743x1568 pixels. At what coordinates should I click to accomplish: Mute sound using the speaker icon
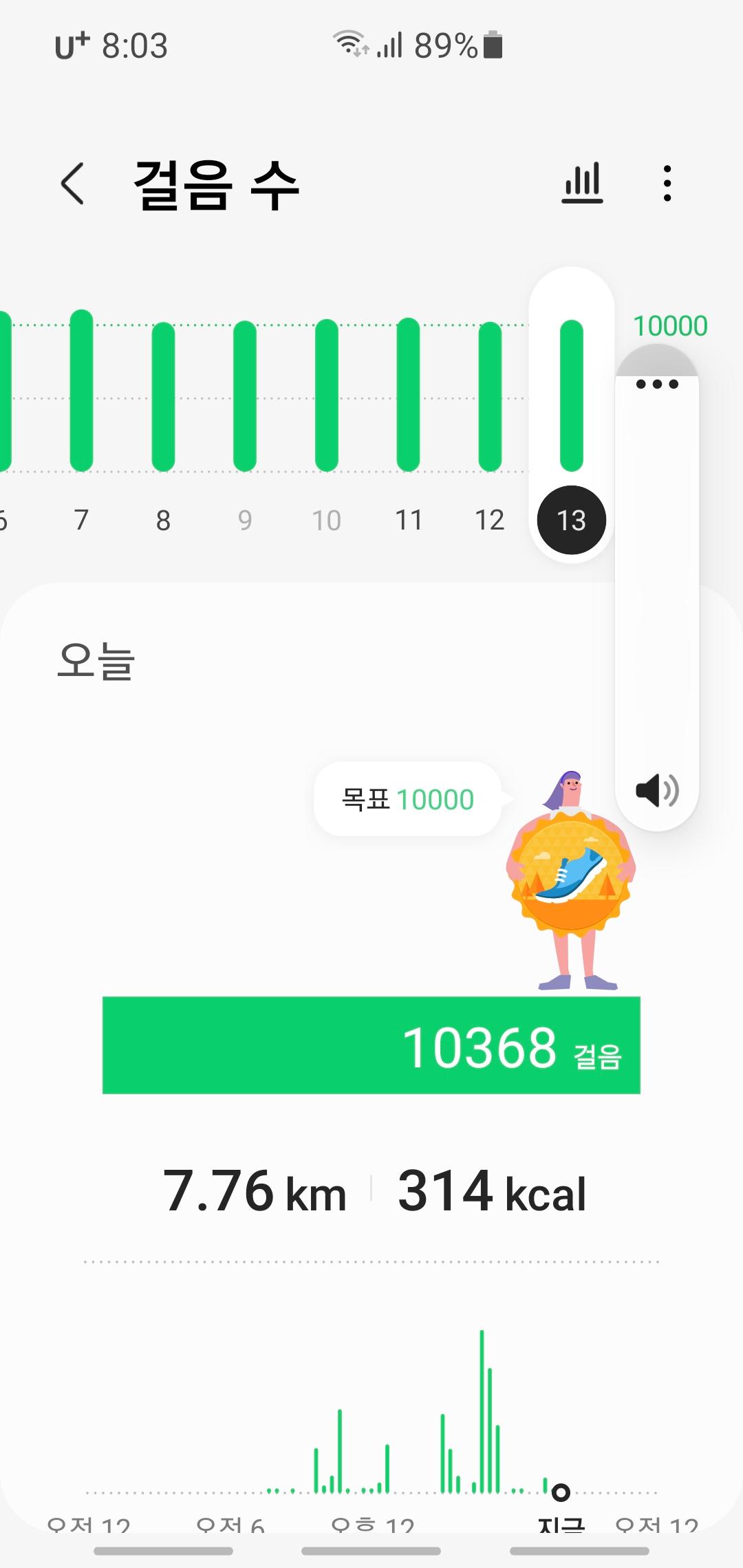[x=657, y=790]
